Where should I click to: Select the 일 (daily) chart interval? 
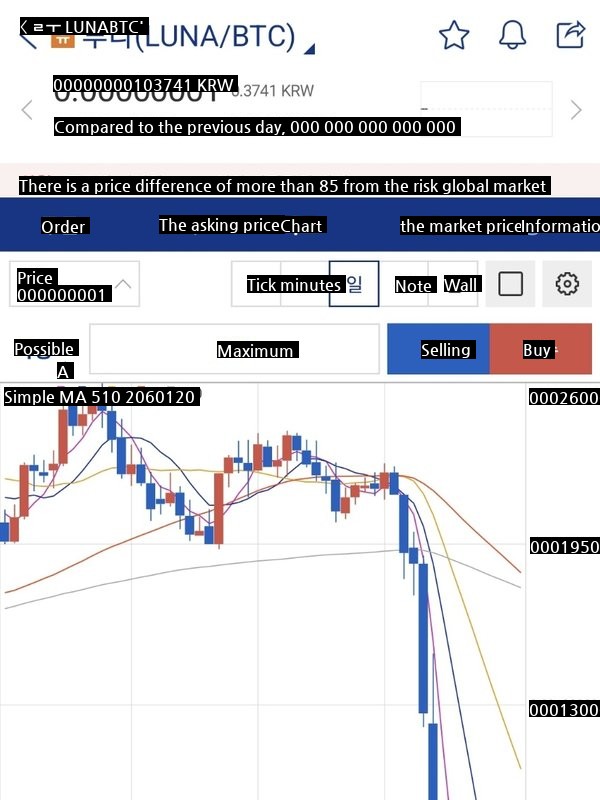(354, 285)
